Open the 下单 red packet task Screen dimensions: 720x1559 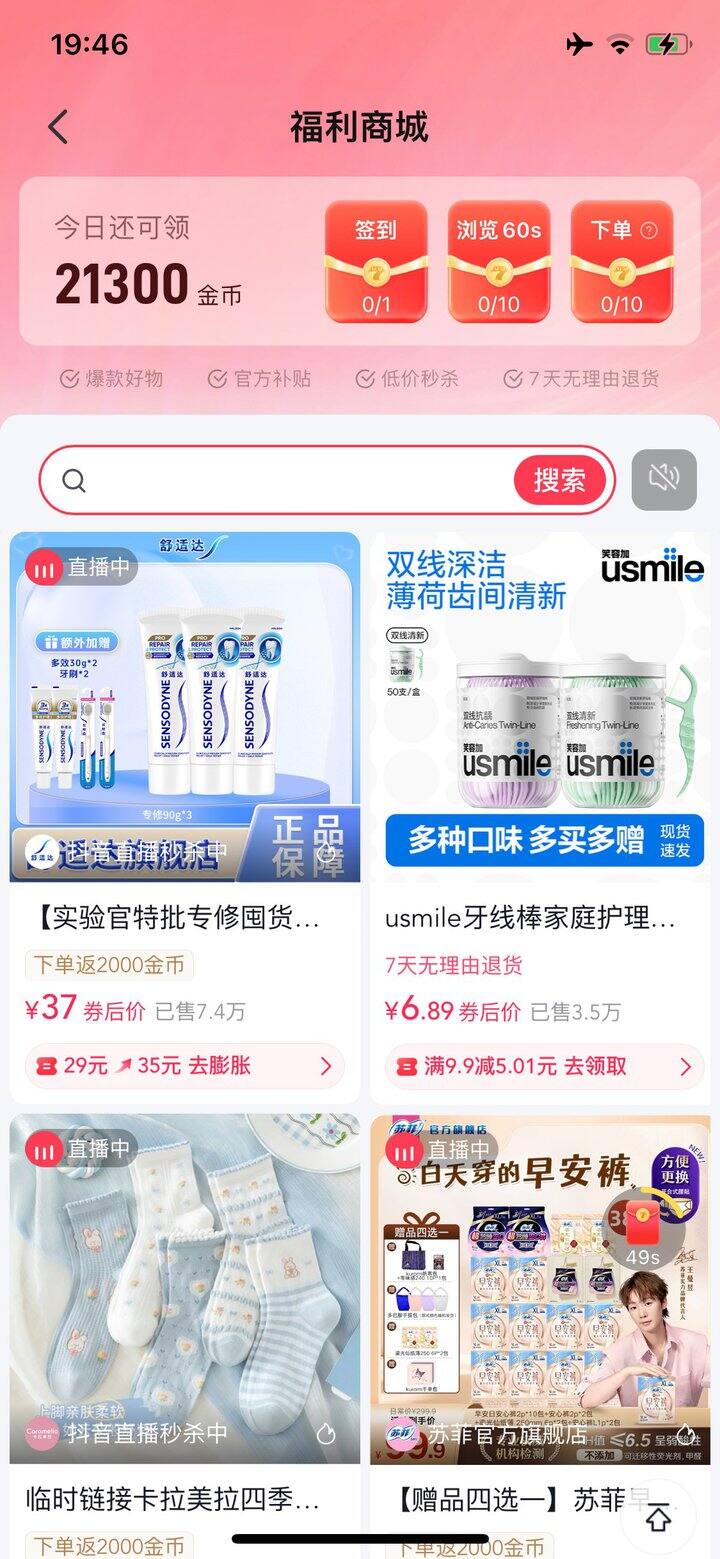tap(622, 261)
